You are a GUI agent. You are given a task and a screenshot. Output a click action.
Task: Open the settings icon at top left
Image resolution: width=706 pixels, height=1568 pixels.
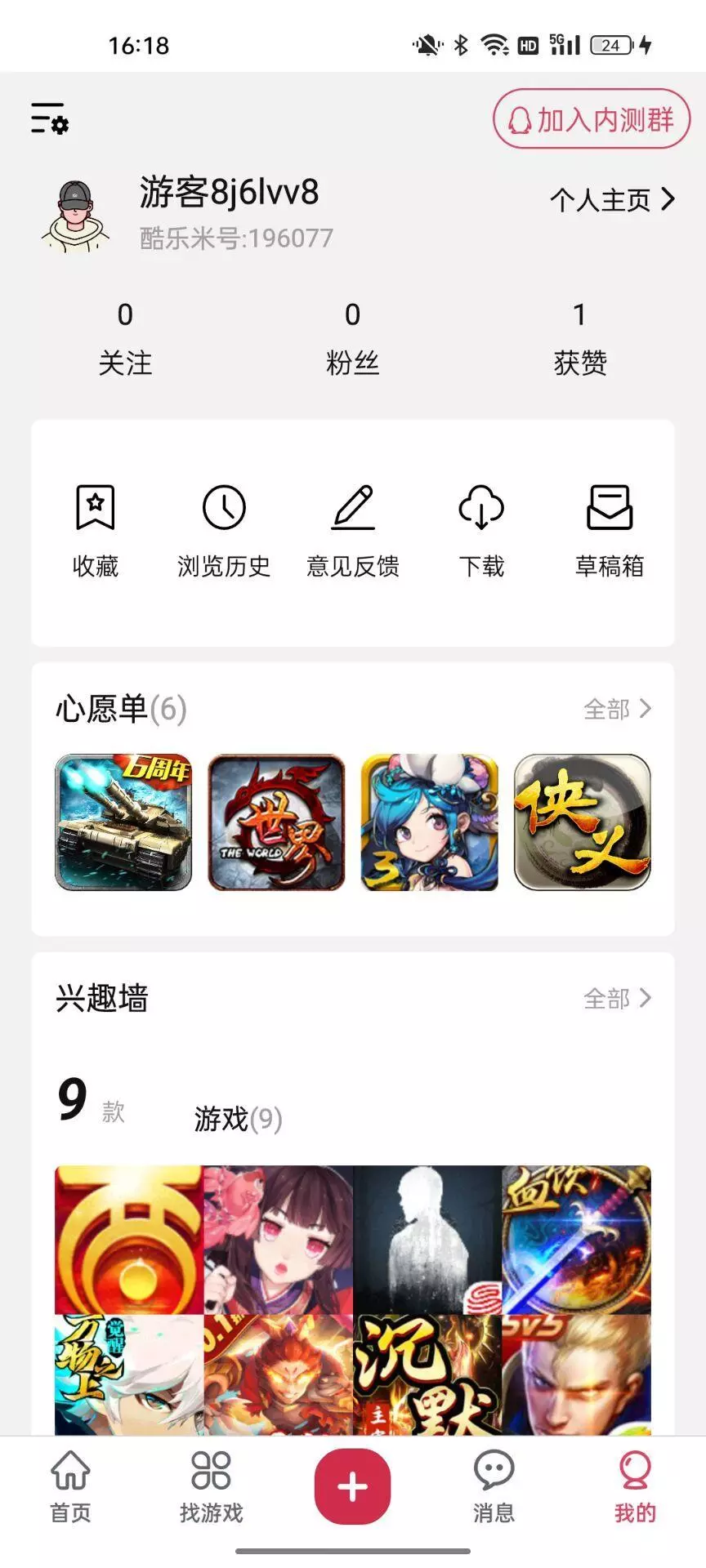pyautogui.click(x=49, y=121)
